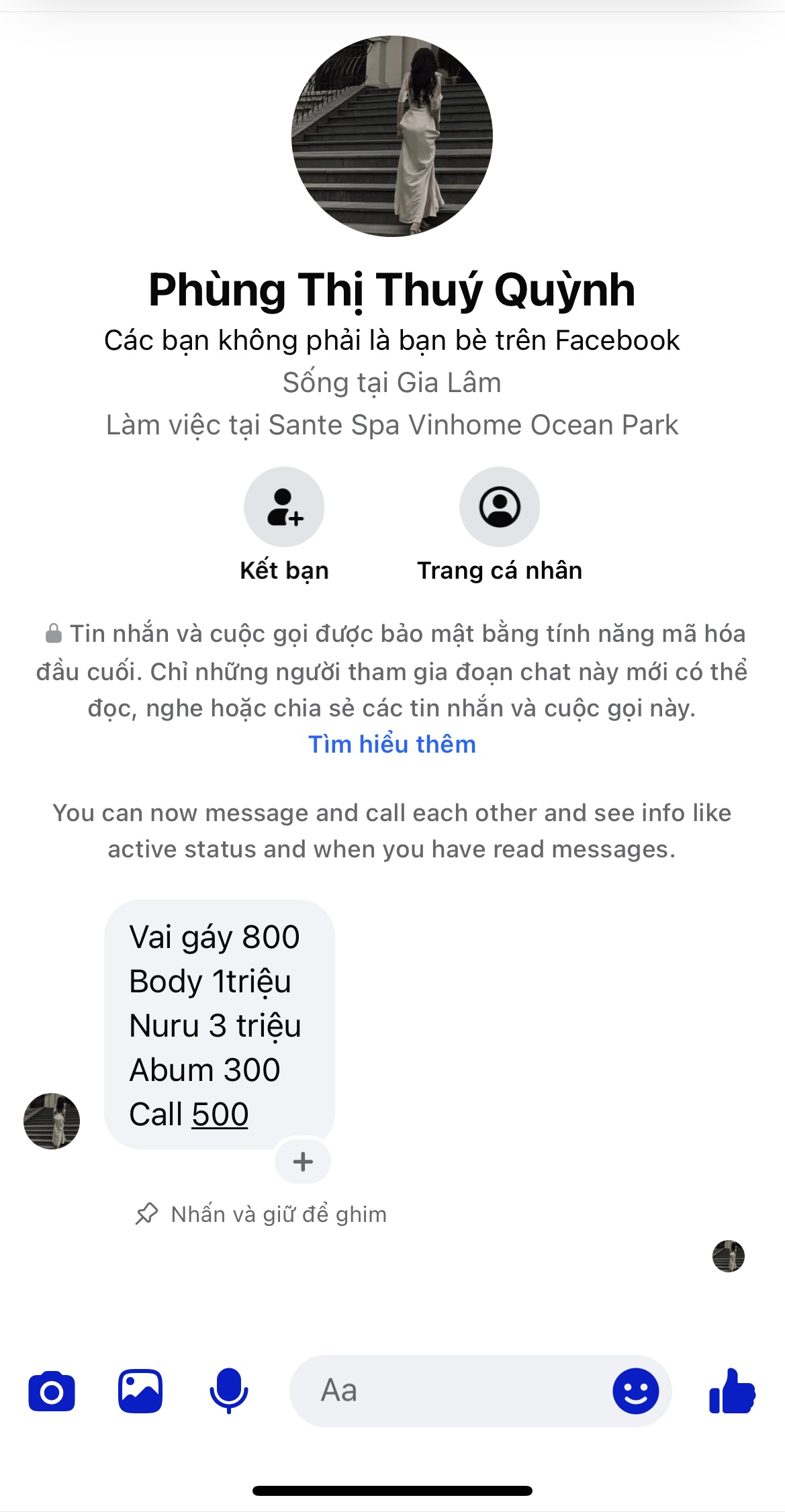The height and width of the screenshot is (1512, 785).
Task: Open Trang cá nhân profile page
Action: coord(499,507)
